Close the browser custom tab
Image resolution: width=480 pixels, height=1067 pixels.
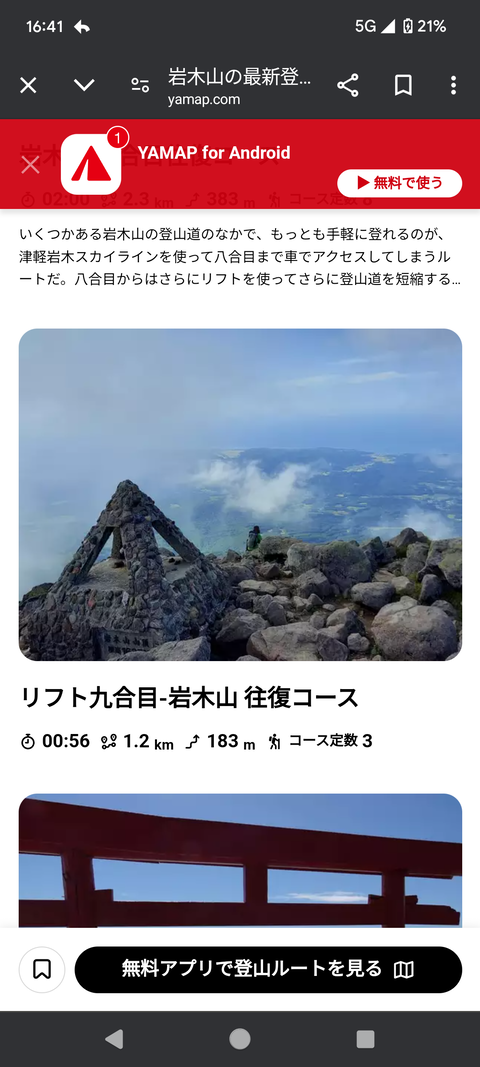28,86
